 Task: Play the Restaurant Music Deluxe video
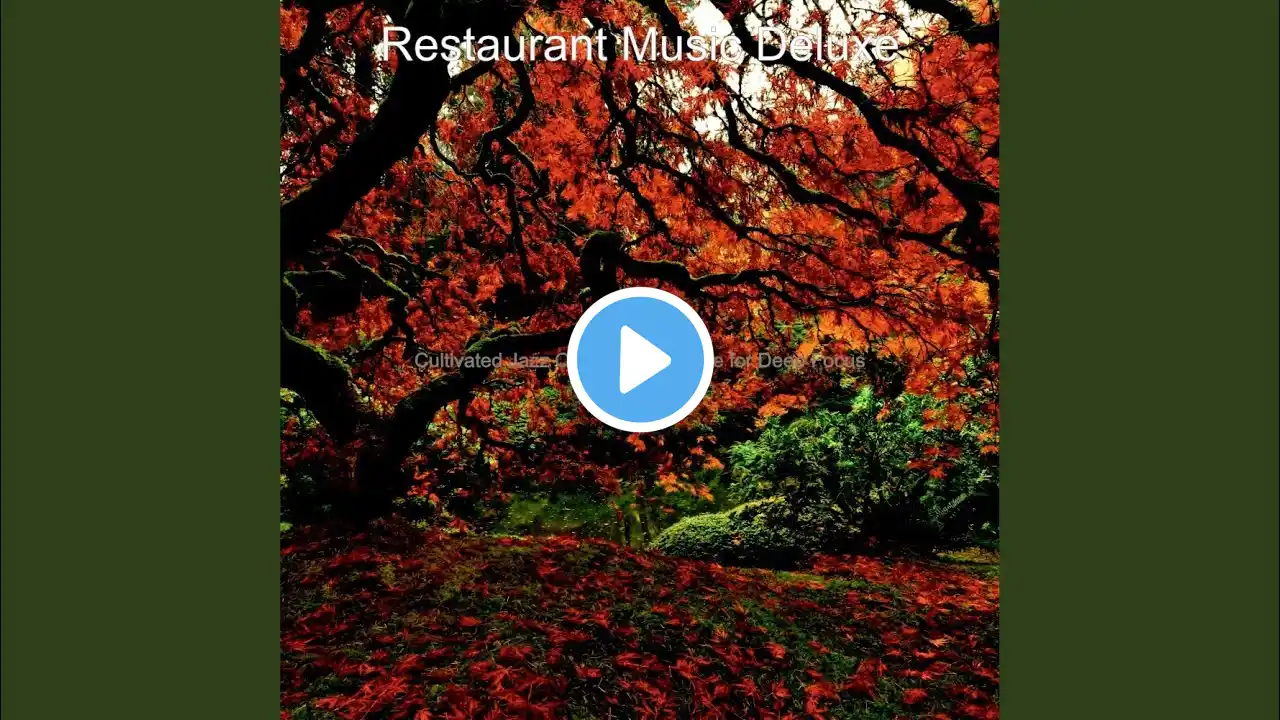click(x=640, y=360)
